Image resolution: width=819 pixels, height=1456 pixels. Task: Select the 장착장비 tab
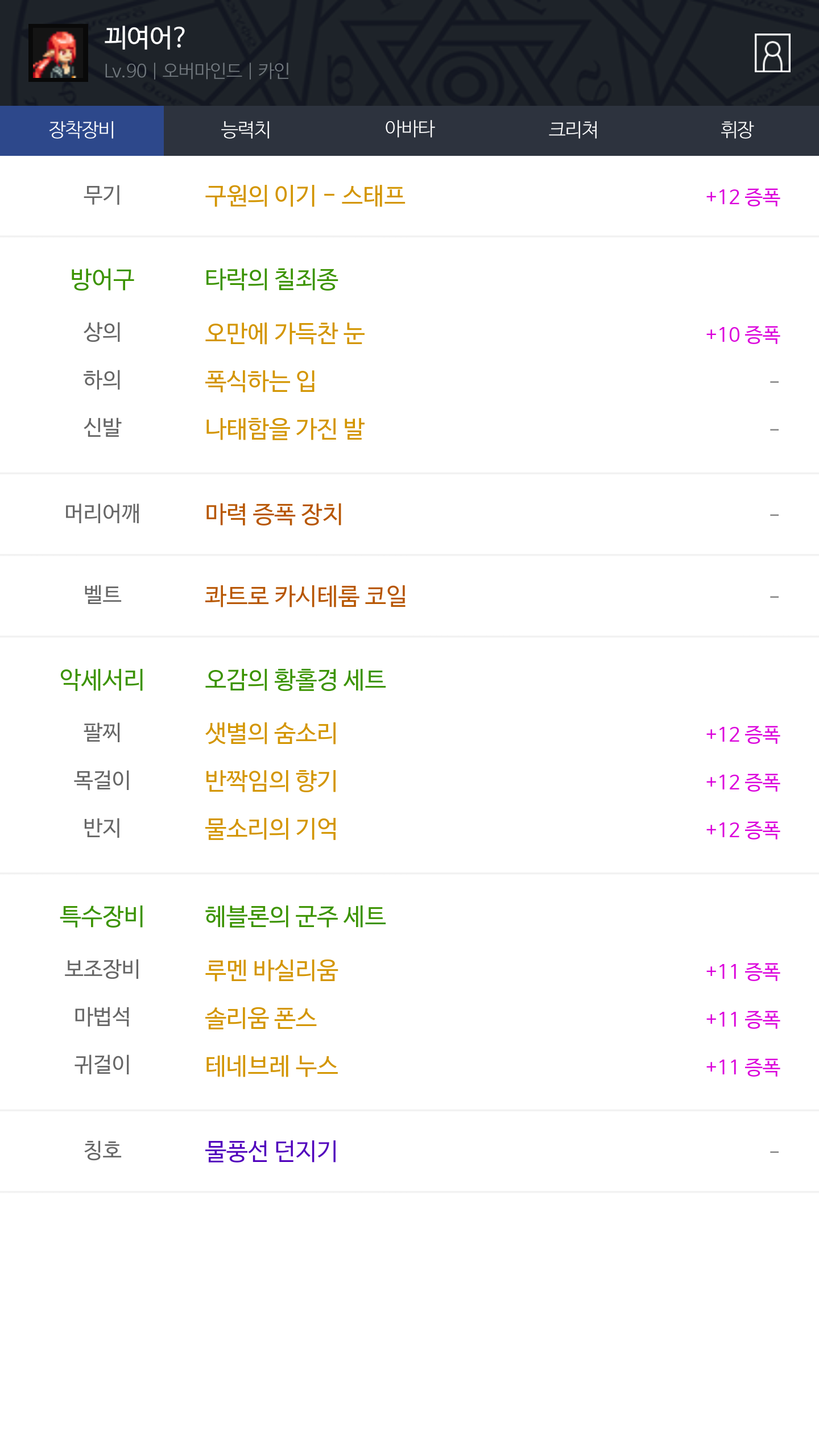(82, 130)
